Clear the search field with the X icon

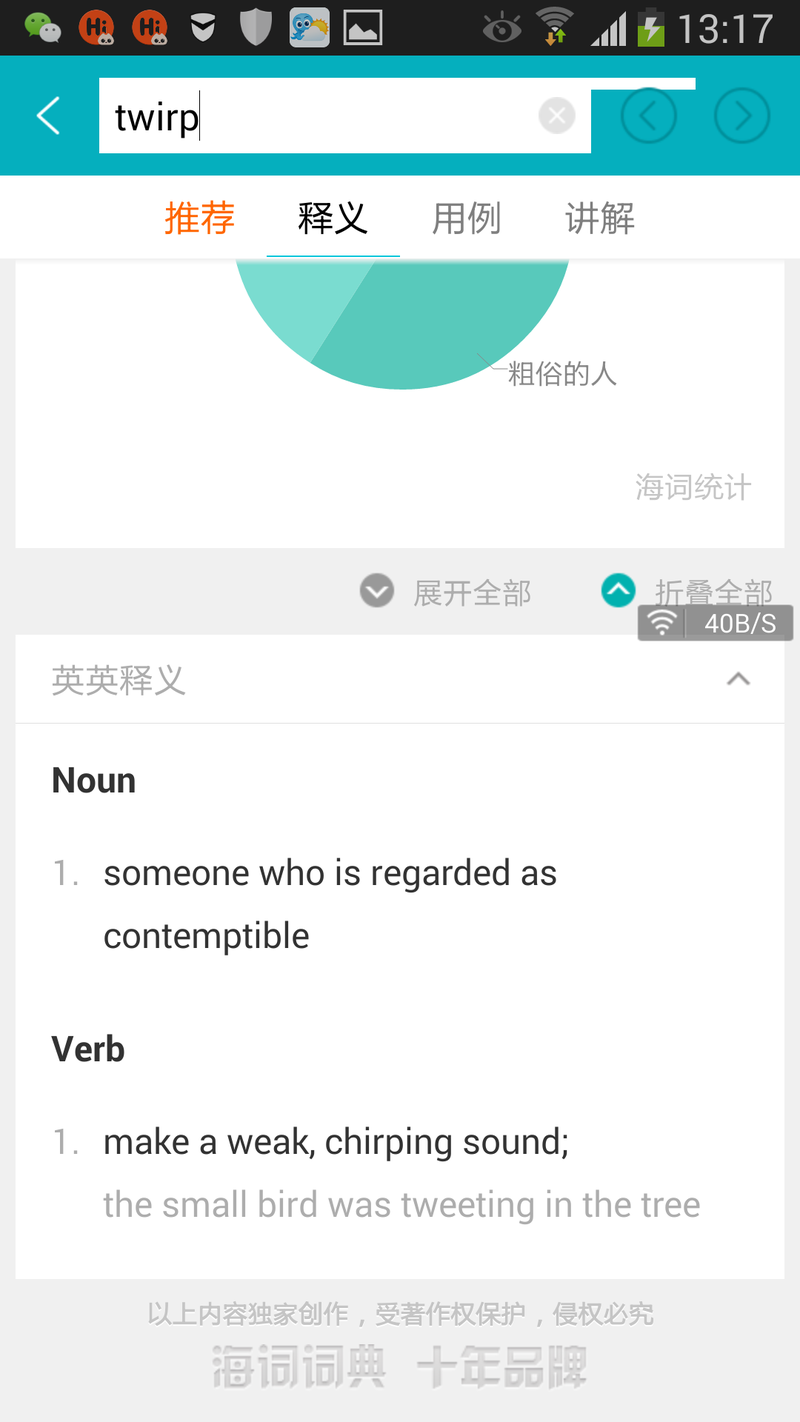556,115
